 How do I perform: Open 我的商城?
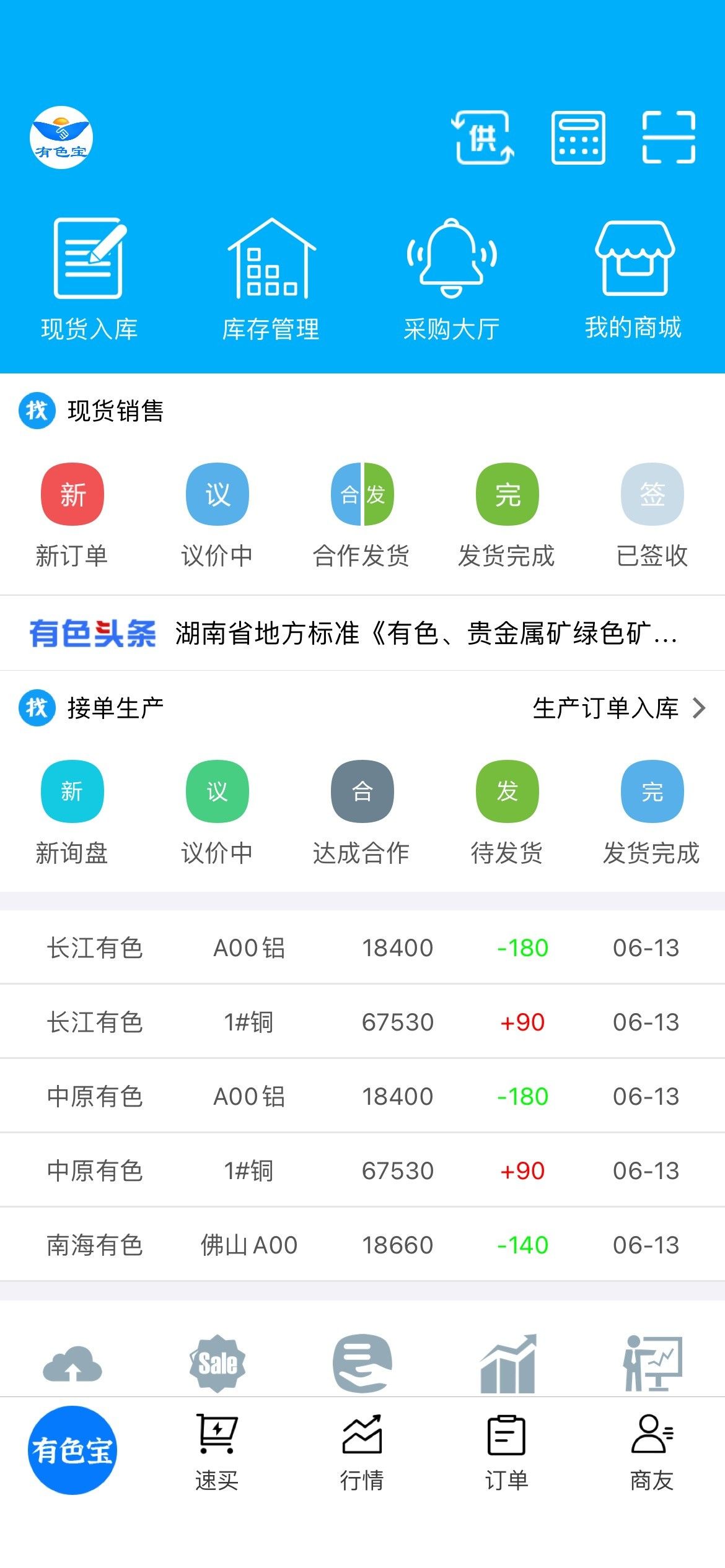633,279
